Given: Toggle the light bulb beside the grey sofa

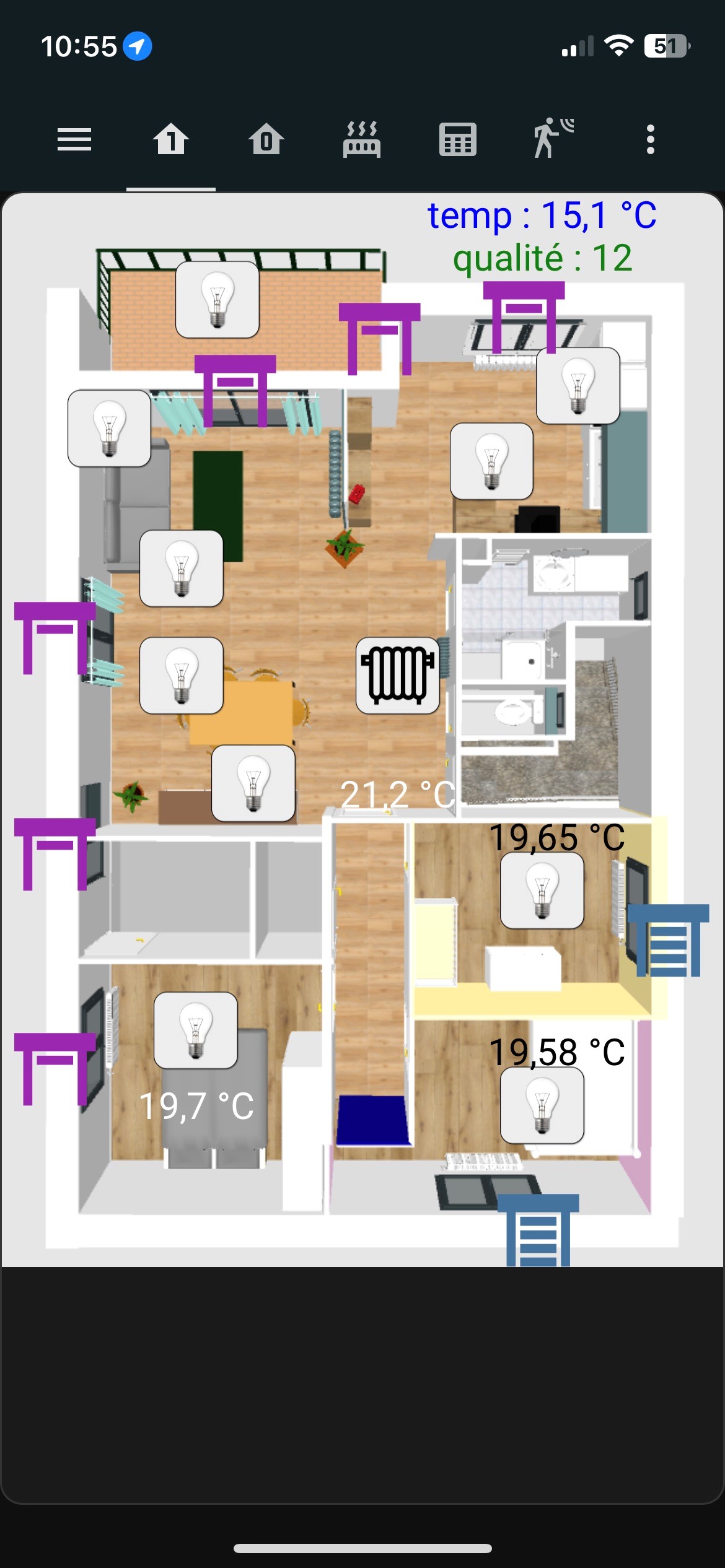Looking at the screenshot, I should 182,568.
